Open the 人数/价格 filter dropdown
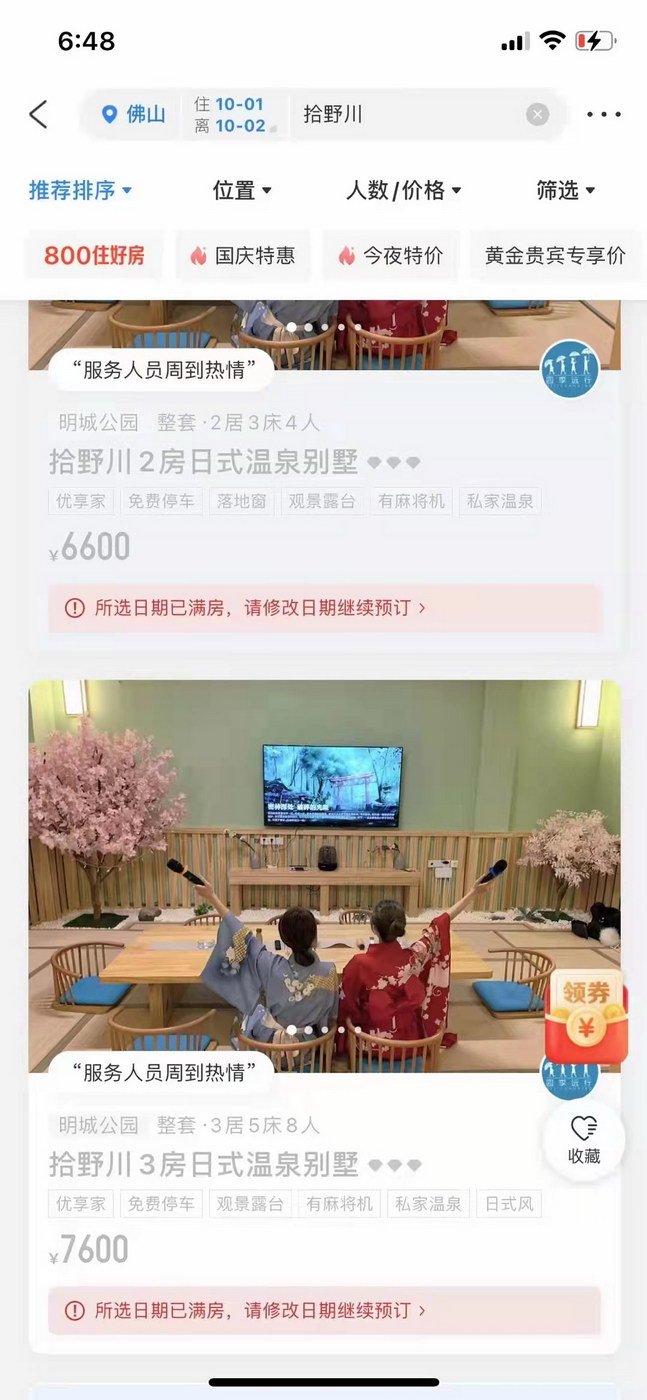The width and height of the screenshot is (647, 1400). tap(403, 190)
